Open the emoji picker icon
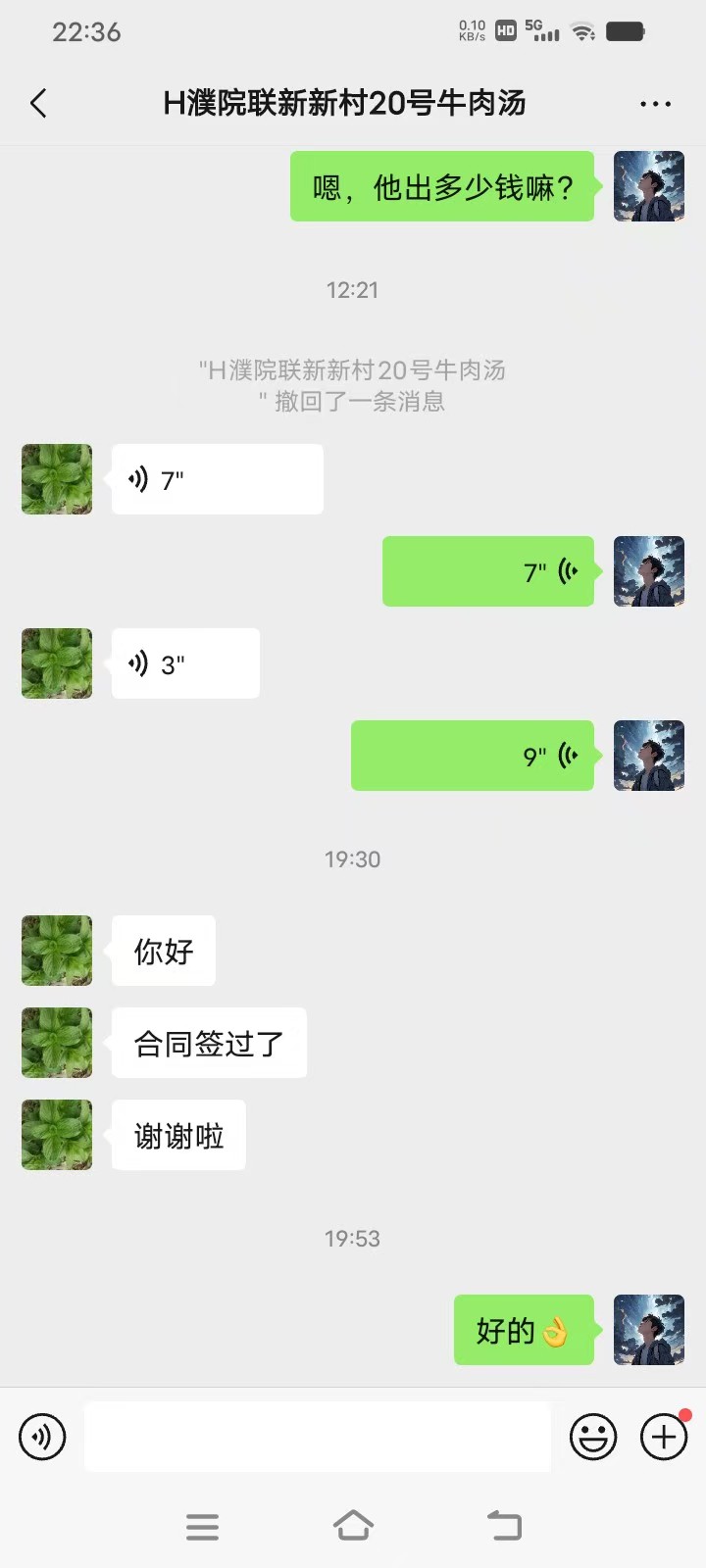The height and width of the screenshot is (1568, 706). (x=593, y=1436)
